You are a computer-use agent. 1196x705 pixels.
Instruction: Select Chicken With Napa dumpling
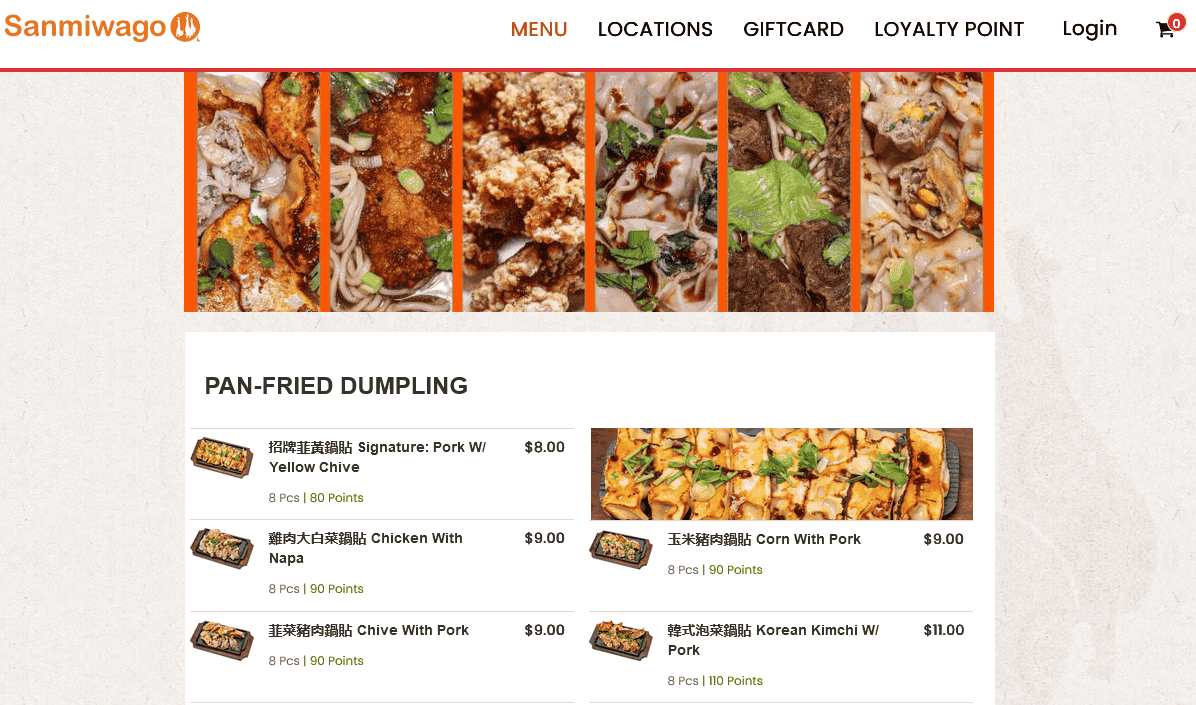point(365,548)
